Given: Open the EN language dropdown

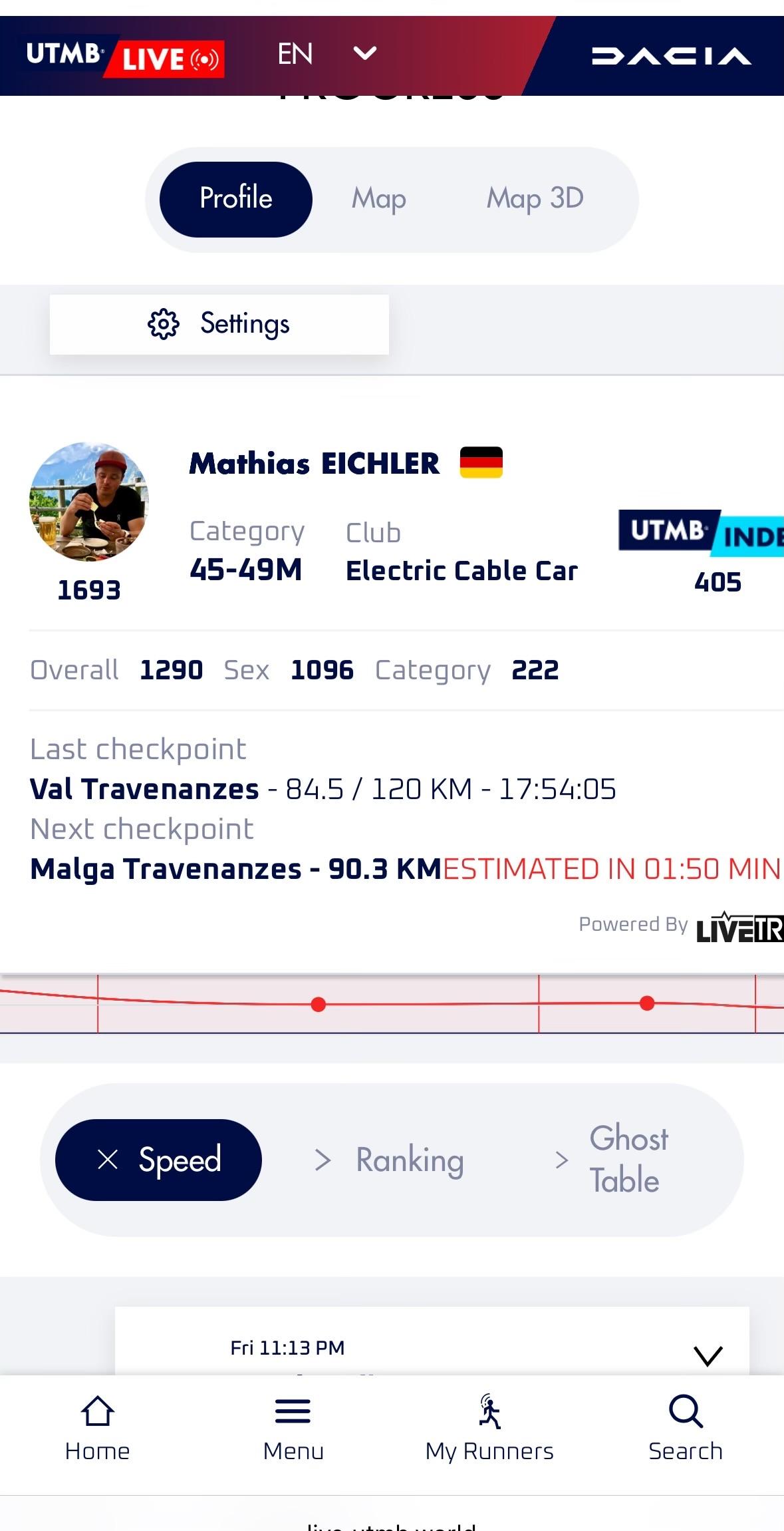Looking at the screenshot, I should click(327, 54).
